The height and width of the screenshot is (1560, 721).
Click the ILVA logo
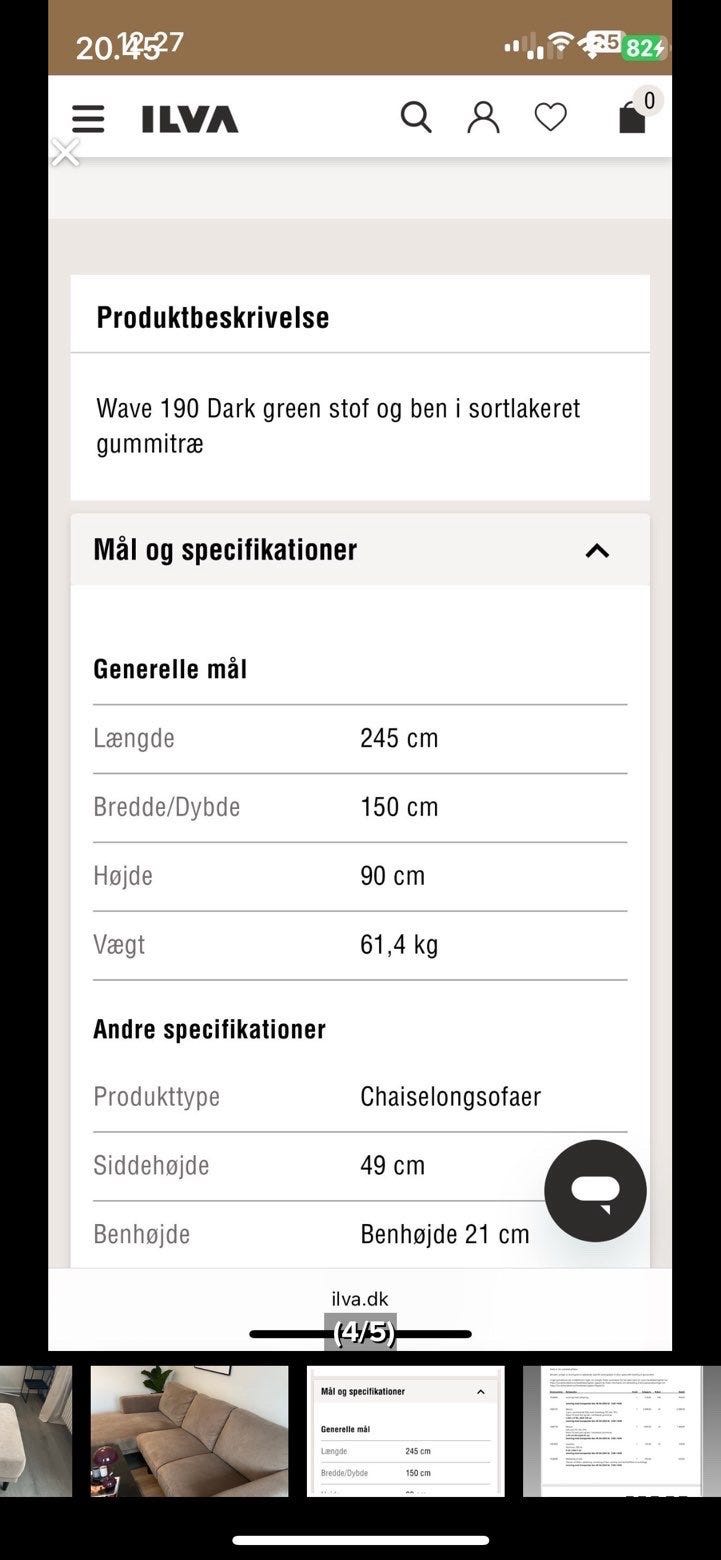tap(187, 117)
